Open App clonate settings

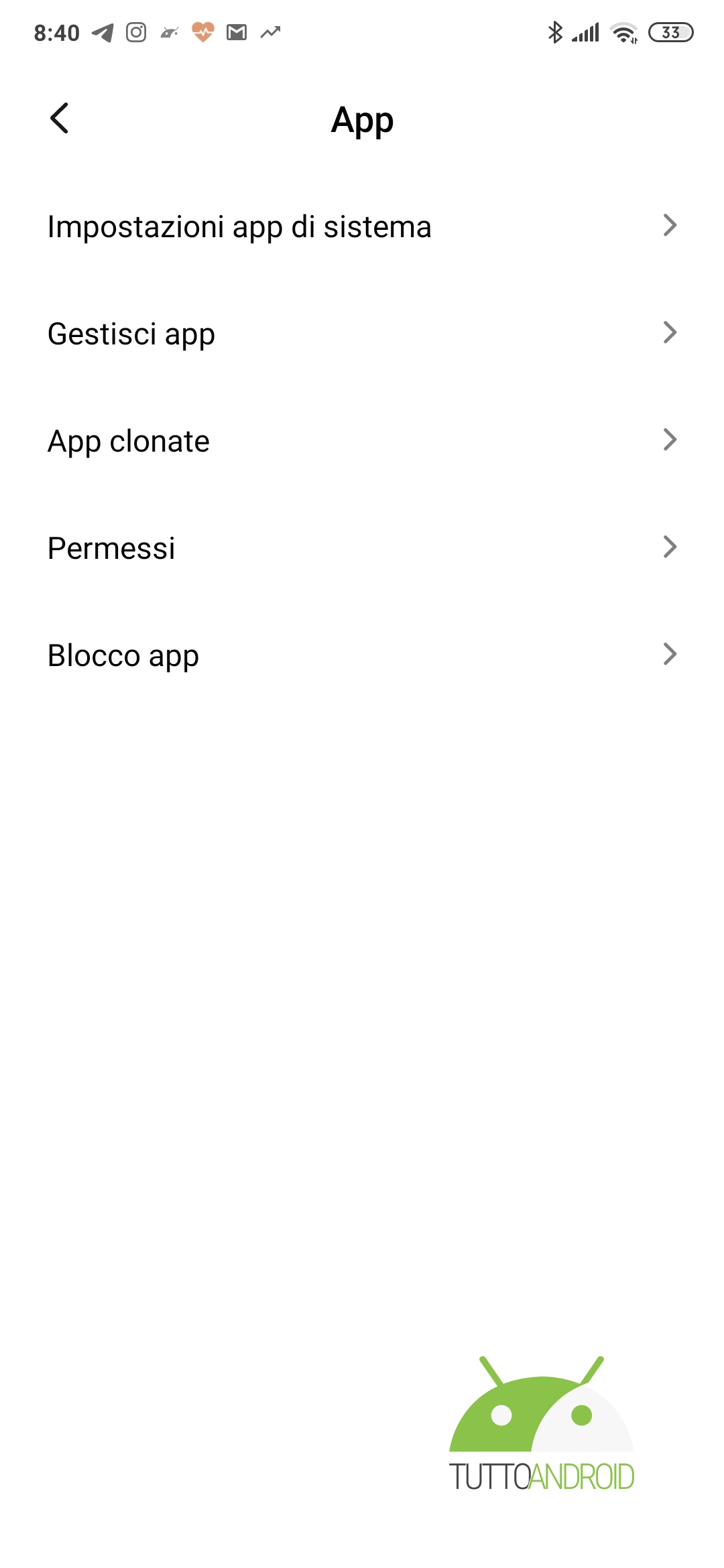(362, 441)
